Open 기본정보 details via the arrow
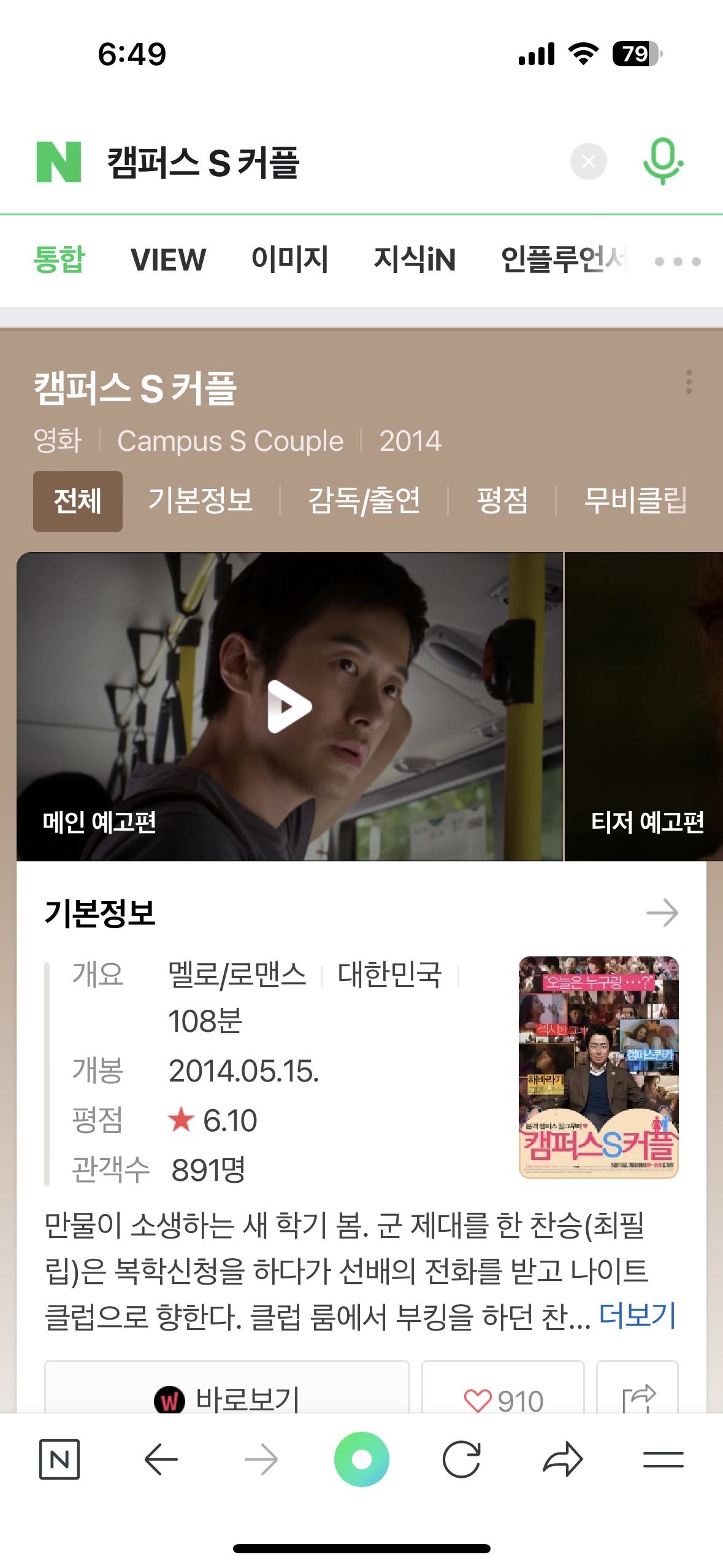Screen dimensions: 723x1568 662,913
